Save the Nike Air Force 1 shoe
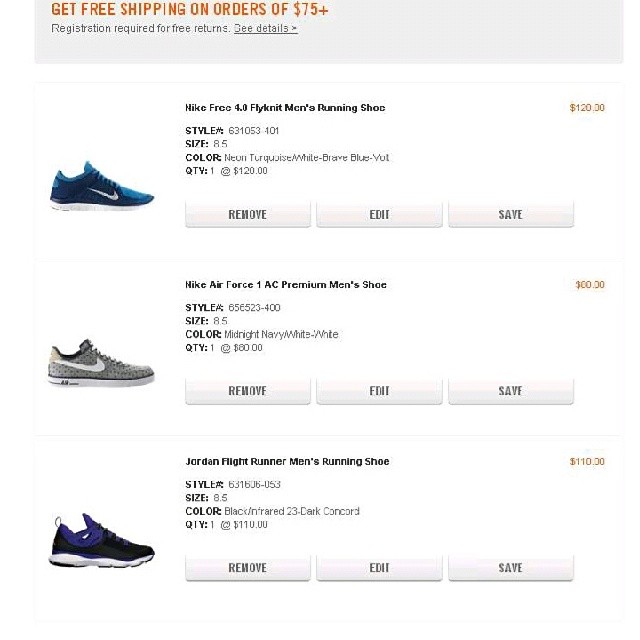The height and width of the screenshot is (640, 640). tap(510, 391)
